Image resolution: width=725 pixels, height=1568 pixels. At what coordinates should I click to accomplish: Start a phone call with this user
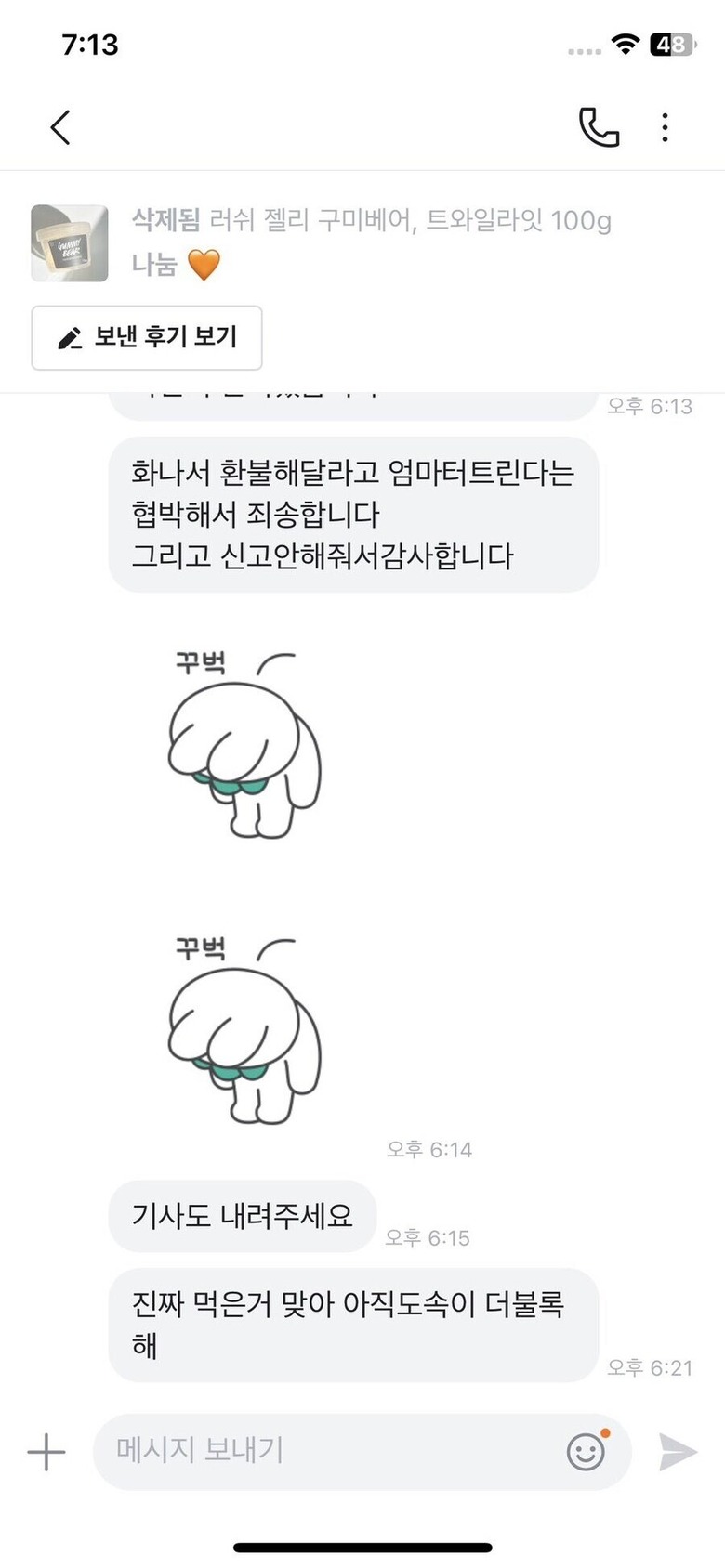pyautogui.click(x=599, y=127)
